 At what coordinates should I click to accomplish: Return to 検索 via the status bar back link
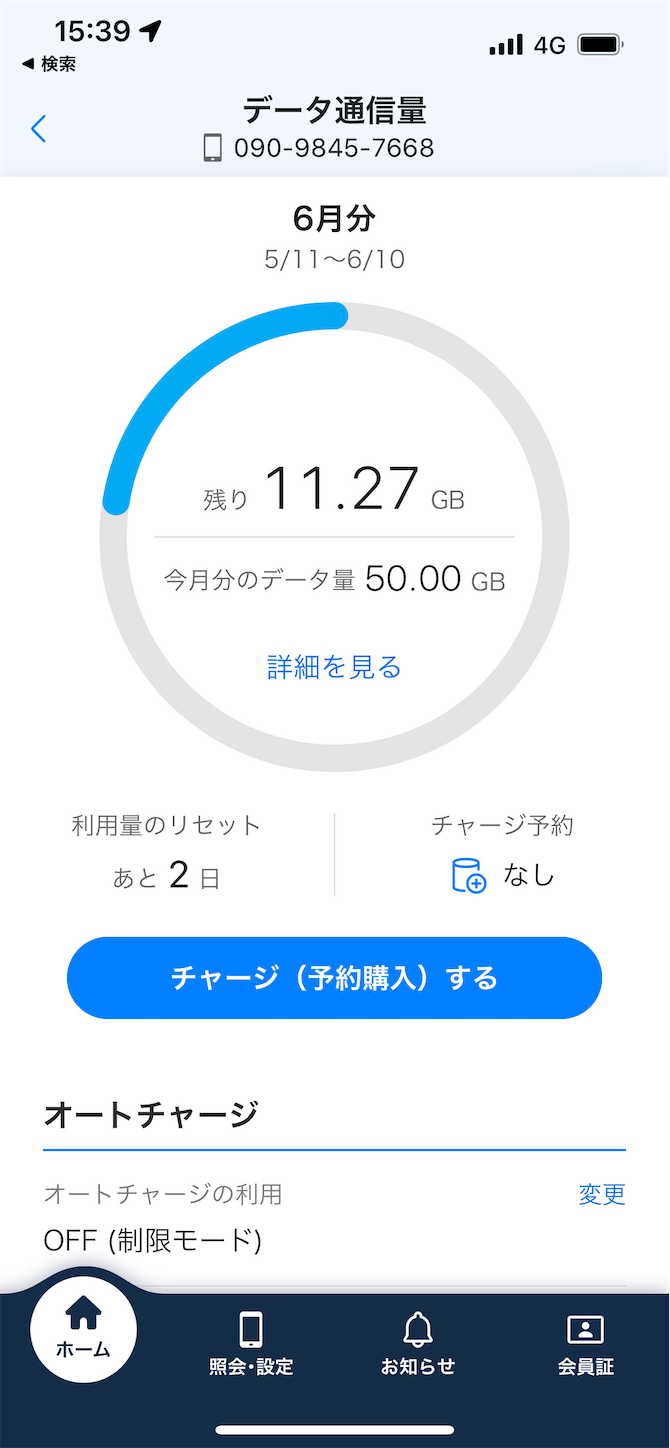coord(49,64)
